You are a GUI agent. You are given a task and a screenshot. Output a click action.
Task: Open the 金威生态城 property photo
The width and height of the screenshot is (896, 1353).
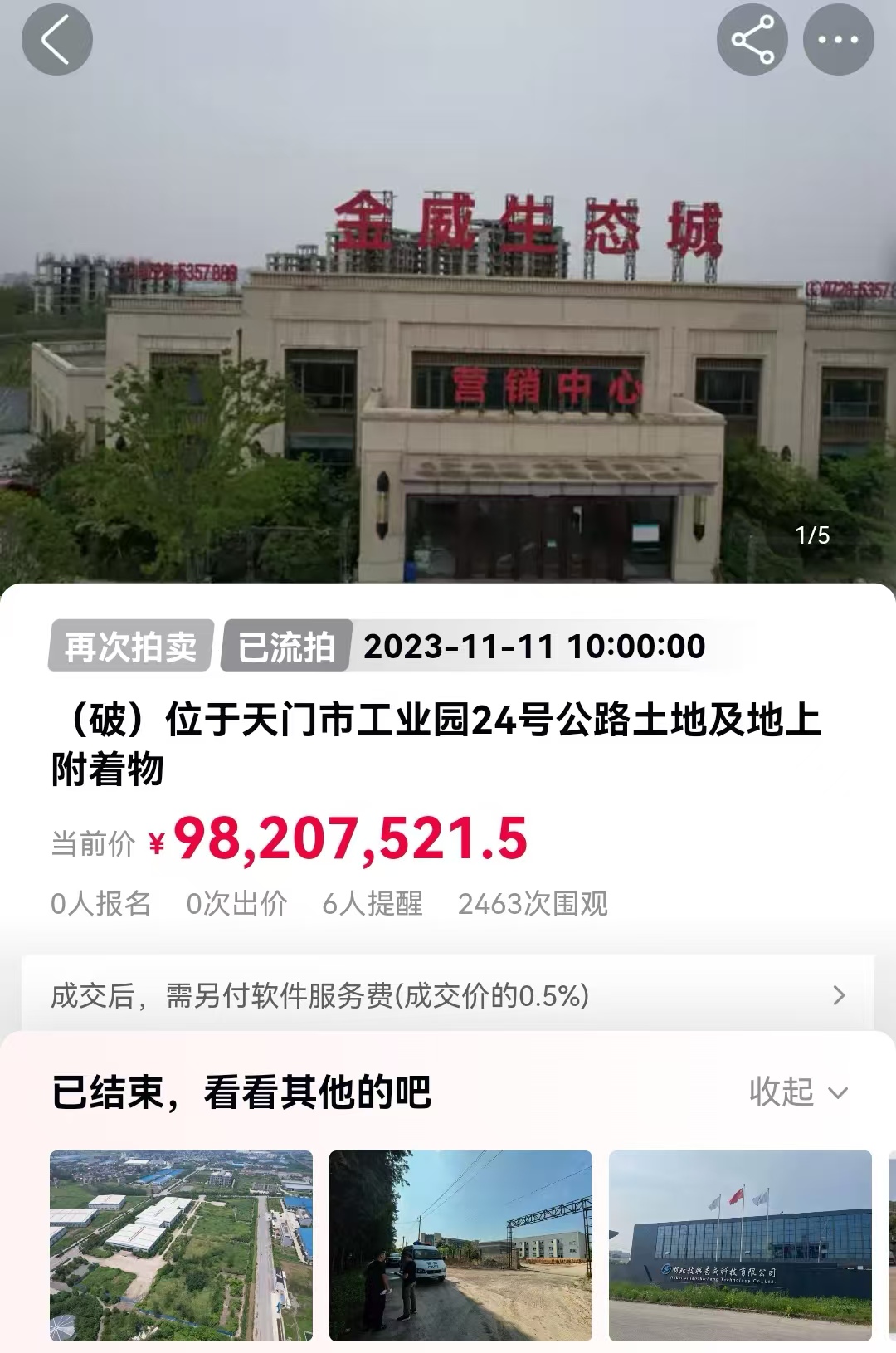(x=448, y=332)
